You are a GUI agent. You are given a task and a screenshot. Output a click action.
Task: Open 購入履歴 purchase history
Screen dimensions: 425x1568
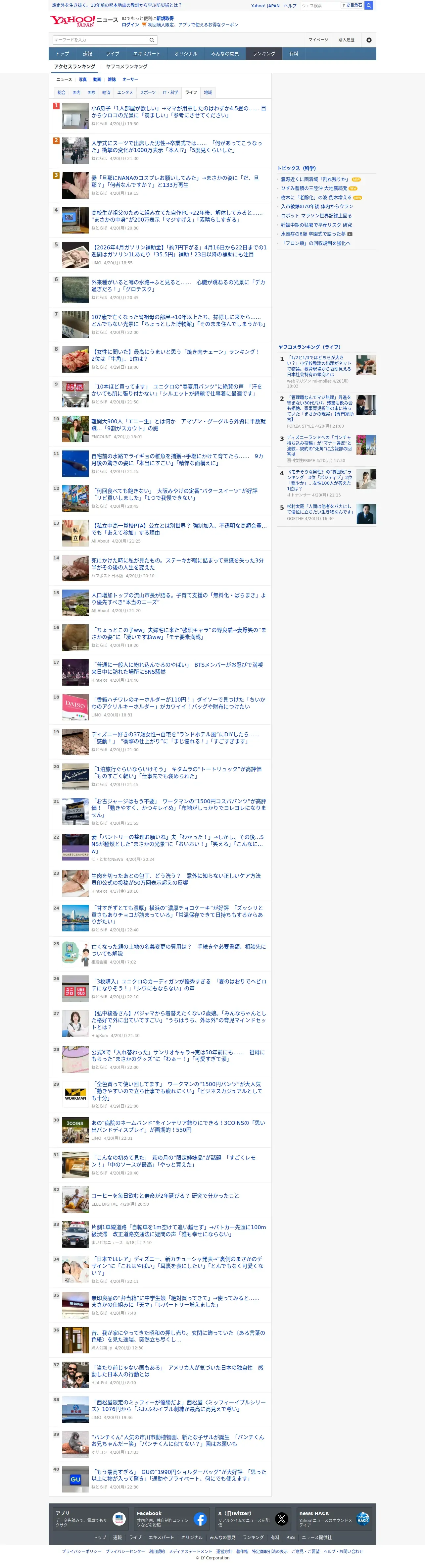pos(347,39)
